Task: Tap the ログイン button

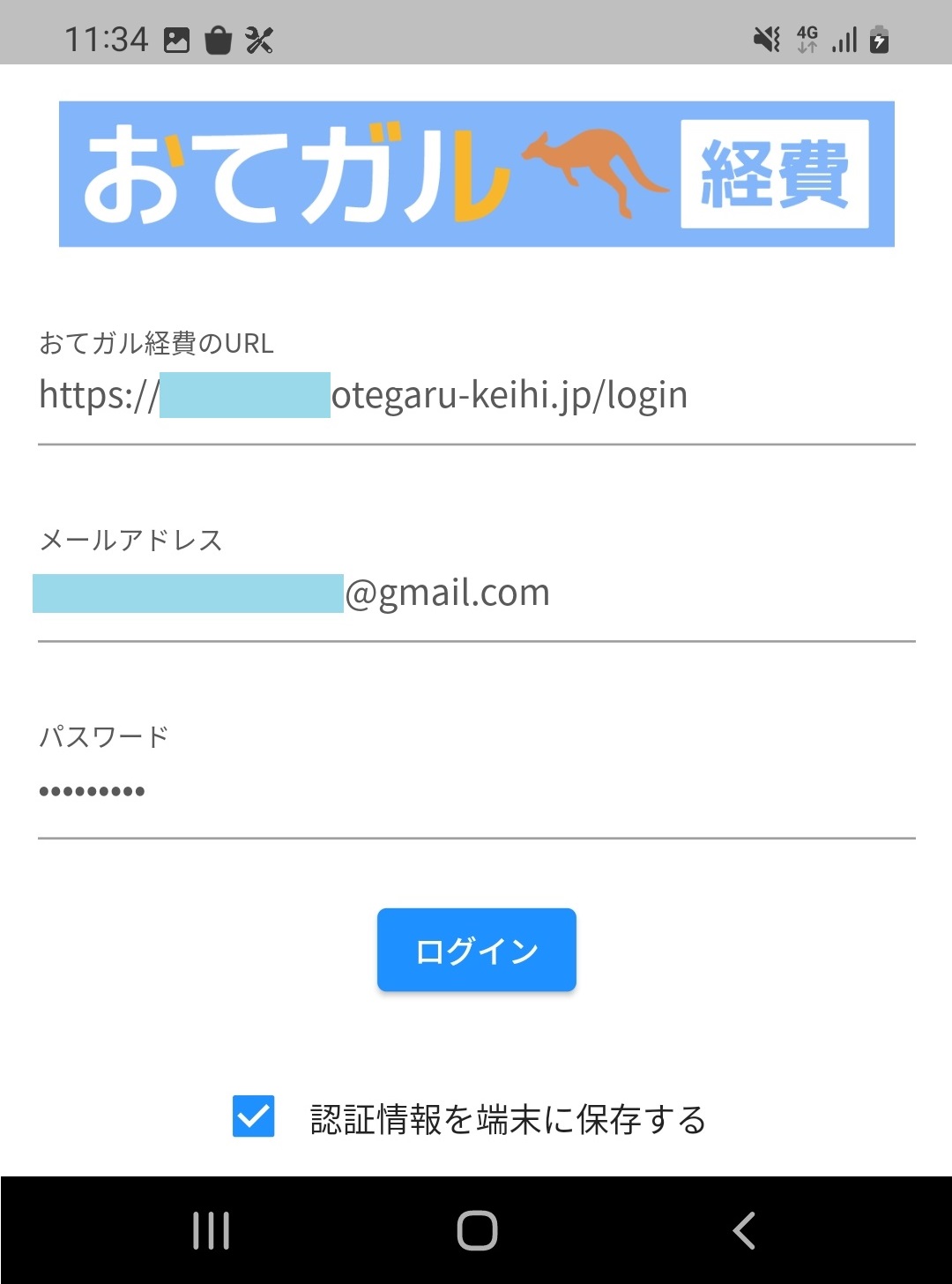Action: (x=476, y=951)
